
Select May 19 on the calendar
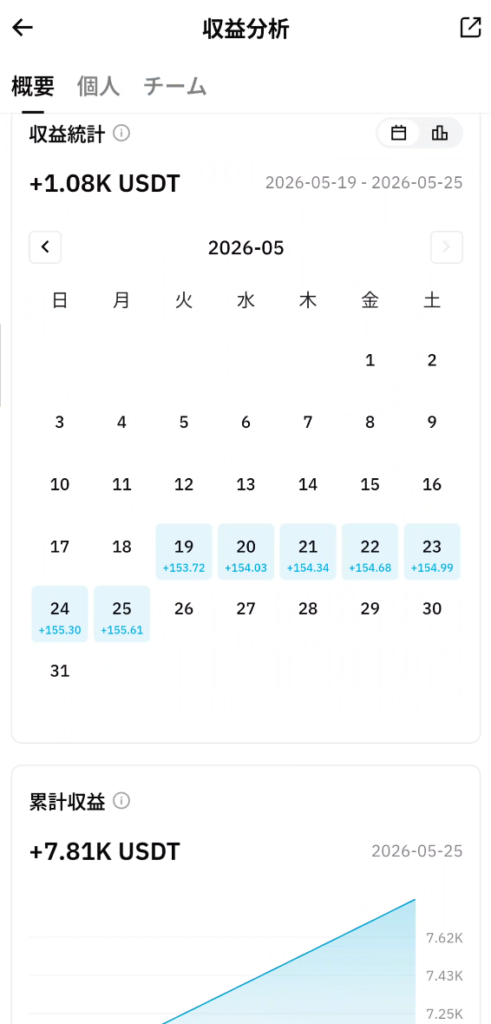tap(184, 552)
